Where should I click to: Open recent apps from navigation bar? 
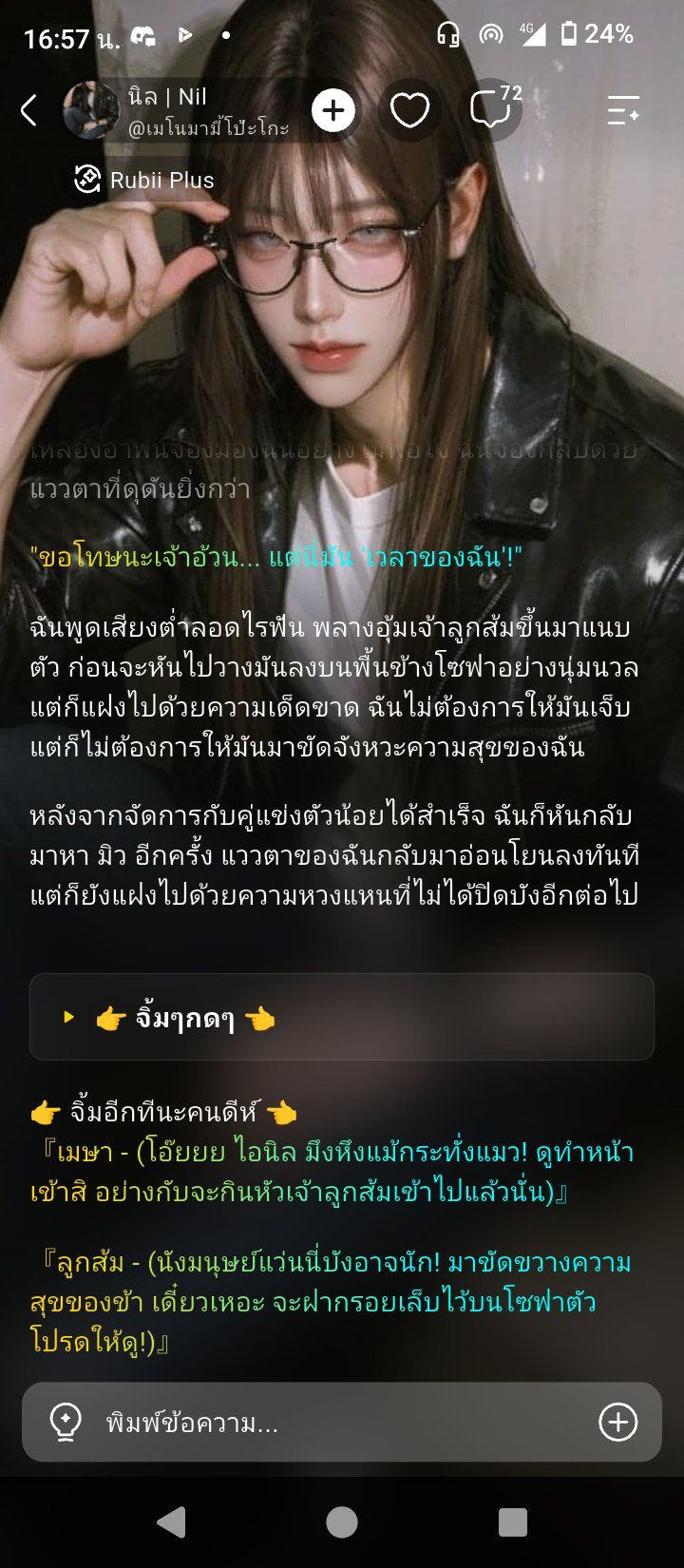pyautogui.click(x=513, y=1522)
